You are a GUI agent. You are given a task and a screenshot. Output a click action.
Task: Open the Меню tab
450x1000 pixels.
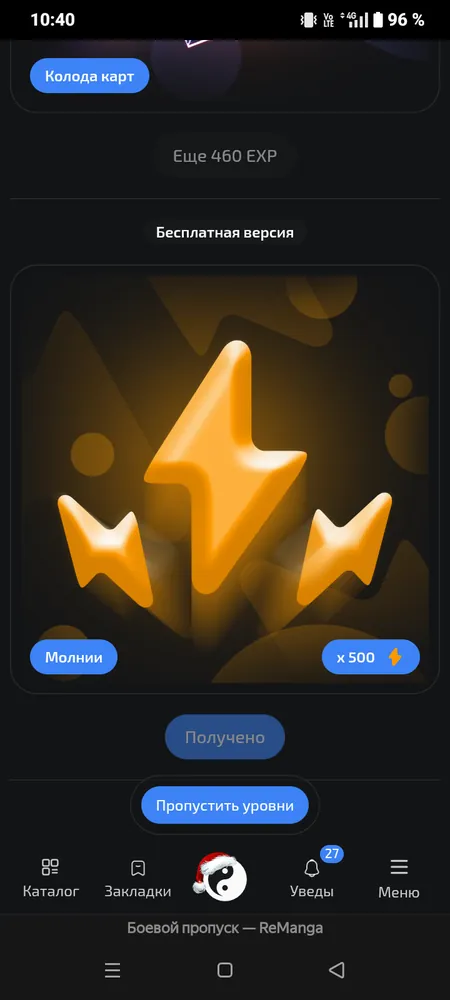(x=398, y=878)
